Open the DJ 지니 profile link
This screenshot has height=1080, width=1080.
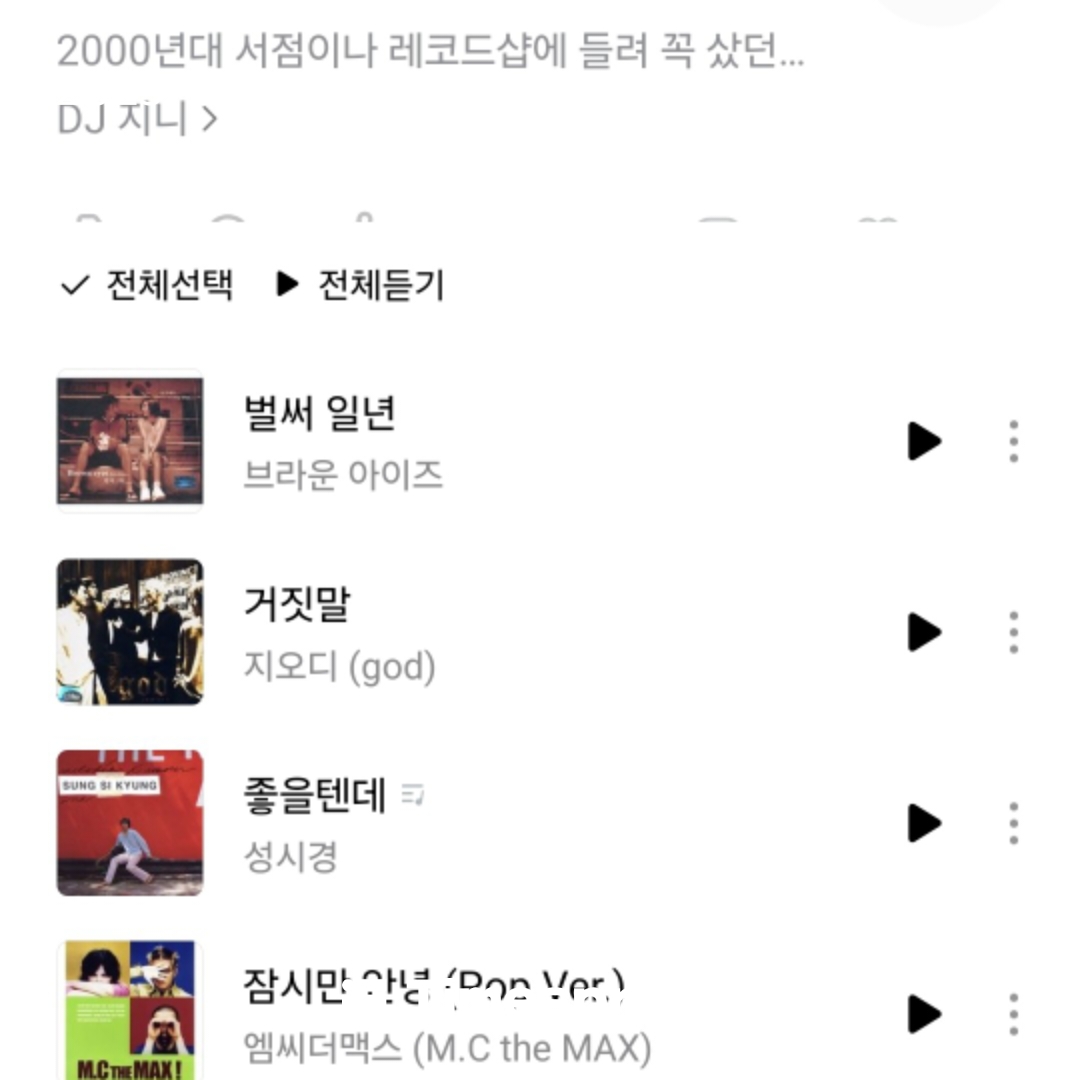137,119
